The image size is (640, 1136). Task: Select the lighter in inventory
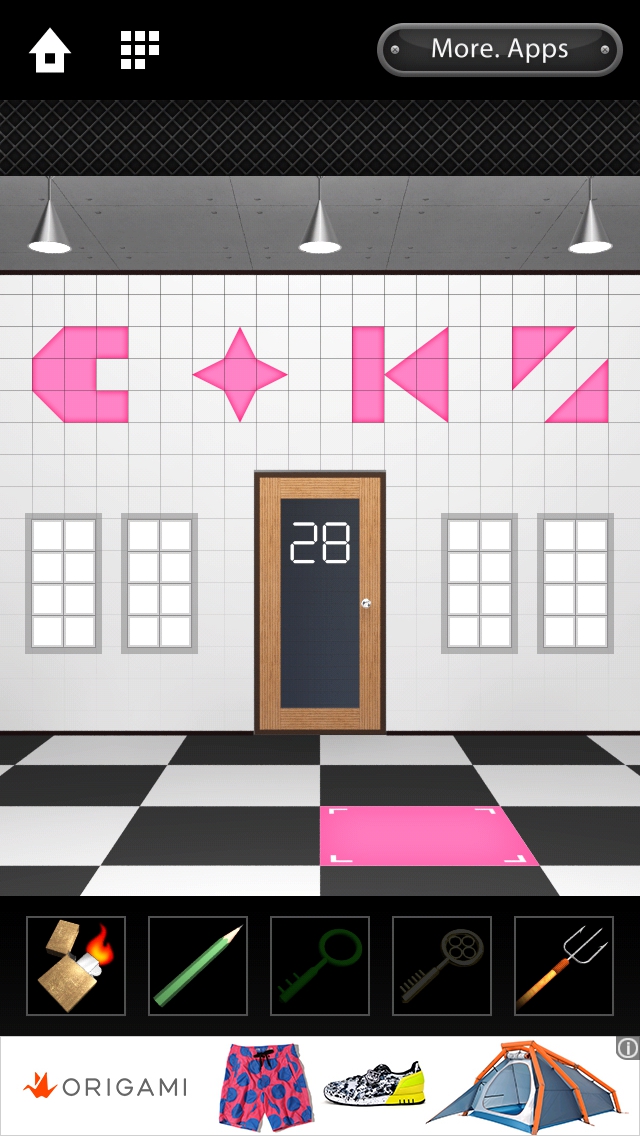click(x=76, y=966)
